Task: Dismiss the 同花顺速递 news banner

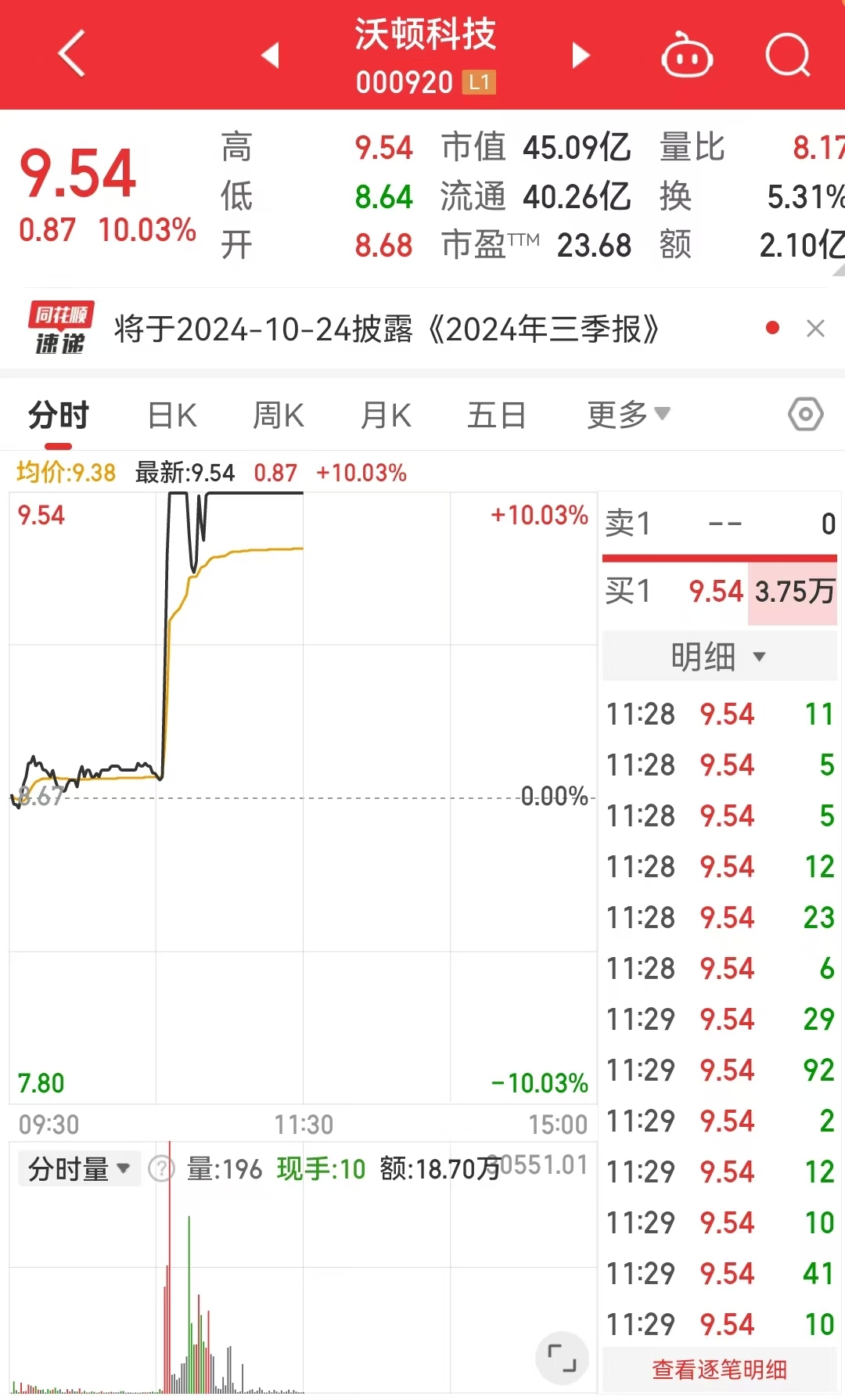Action: 815,329
